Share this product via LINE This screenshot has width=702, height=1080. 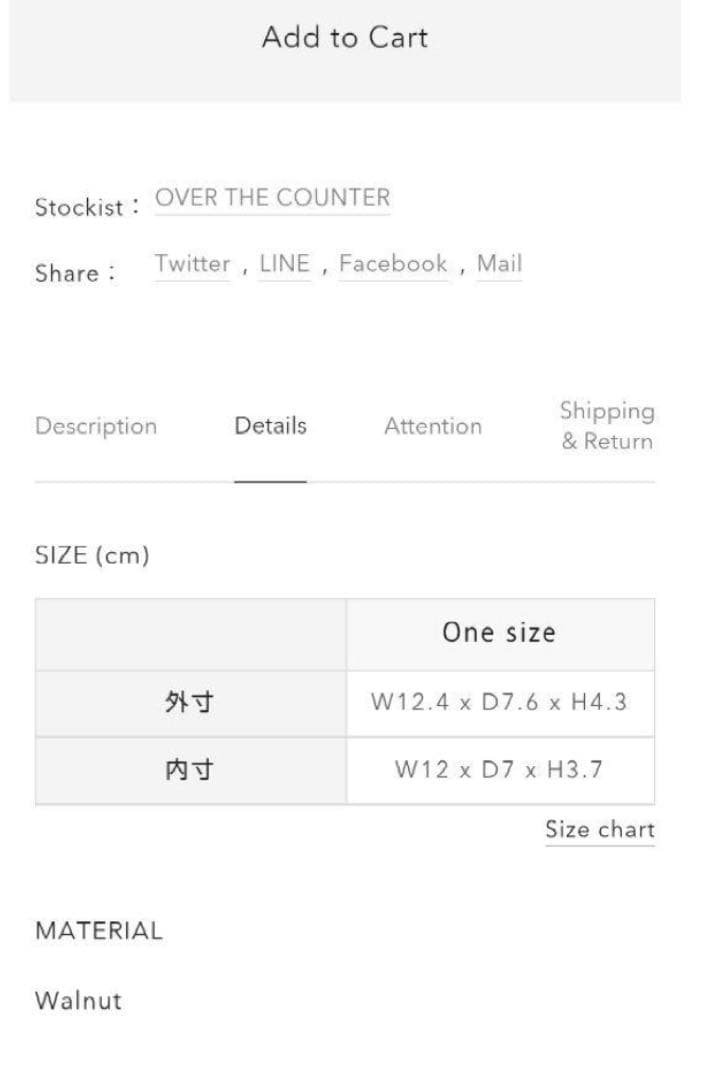pyautogui.click(x=284, y=264)
